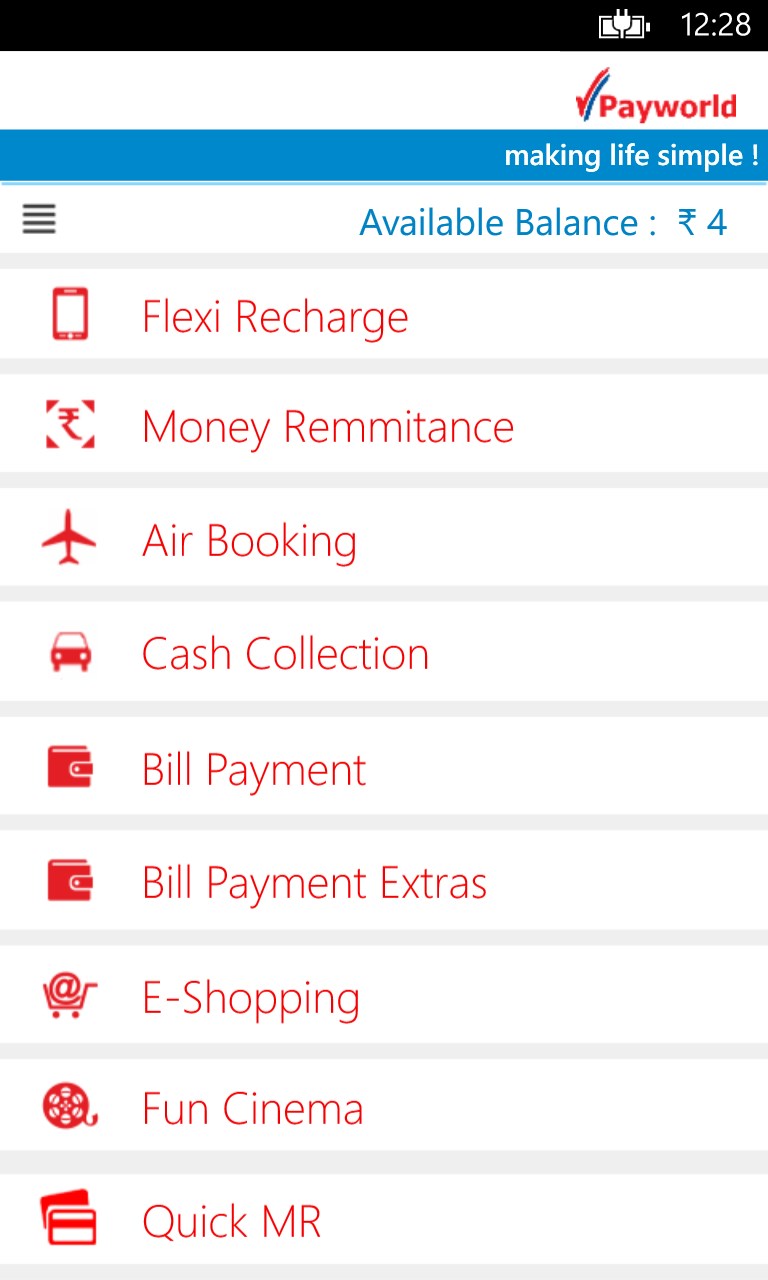Choose Bill Payment Extras

(314, 883)
